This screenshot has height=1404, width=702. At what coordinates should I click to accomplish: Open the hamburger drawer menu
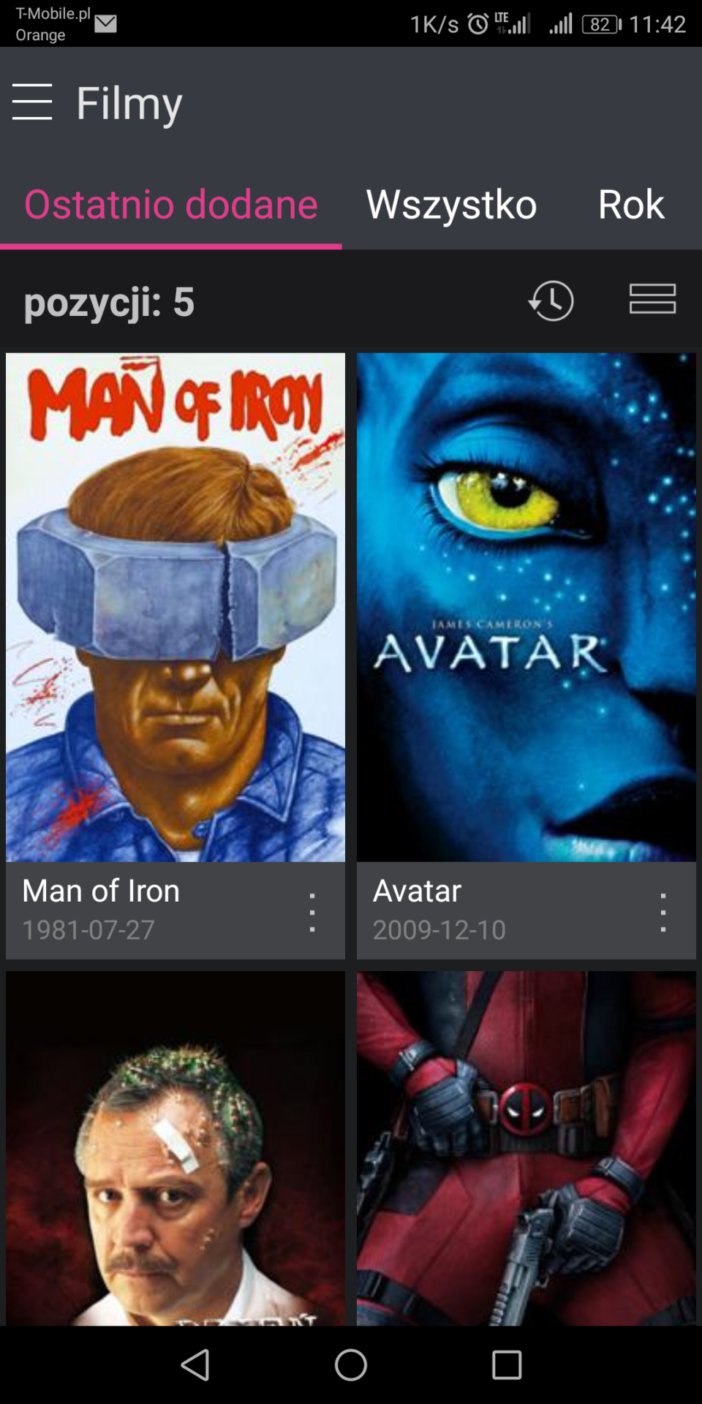(x=32, y=102)
